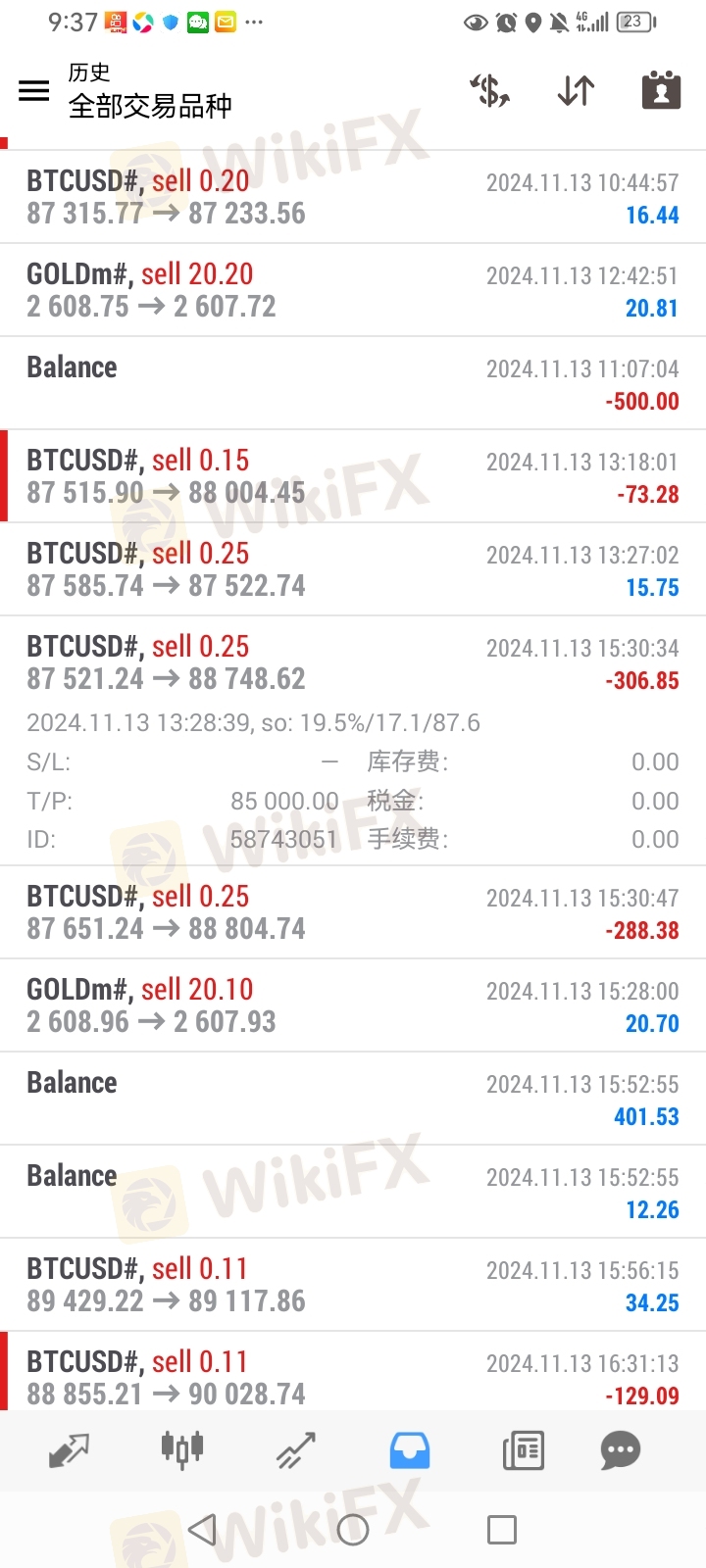Switch to the Quotes tab
706x1568 pixels.
(x=69, y=1450)
